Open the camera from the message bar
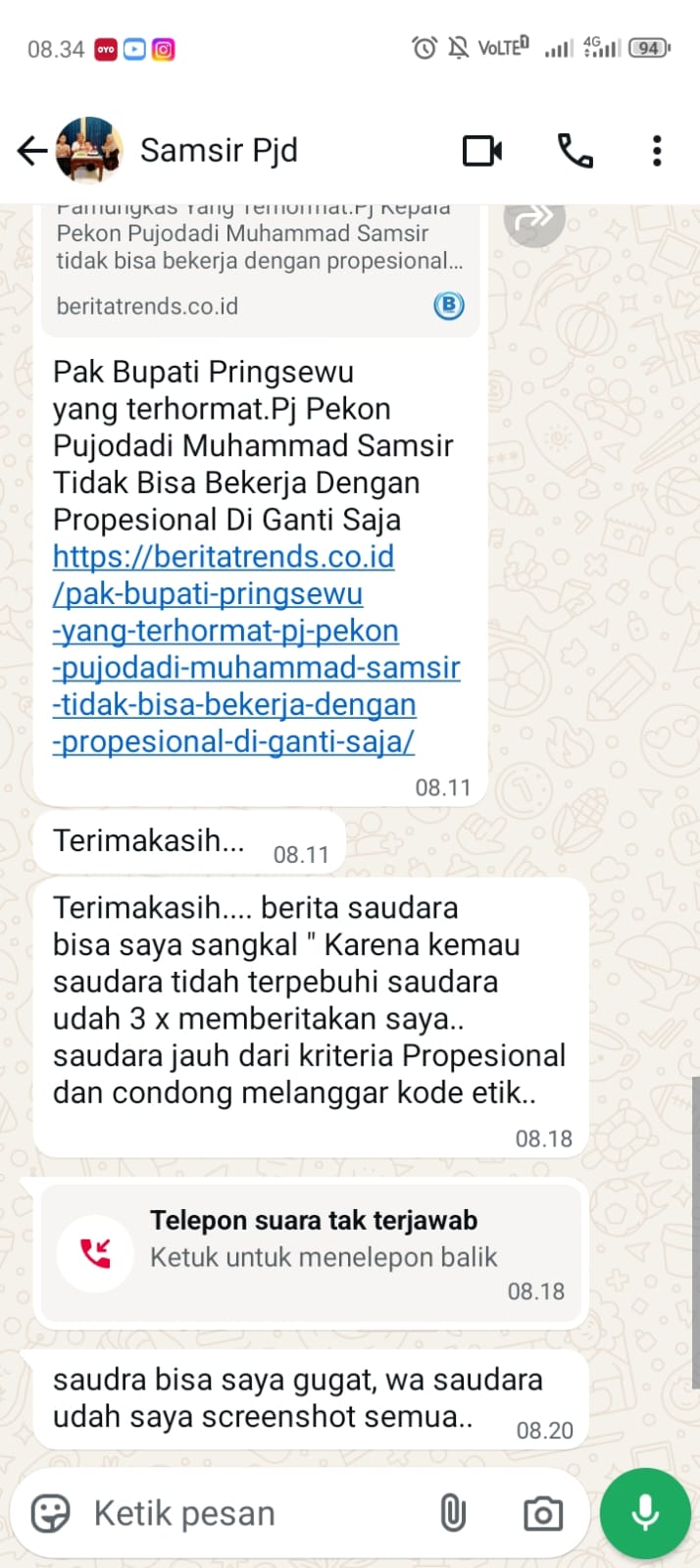Screen dimensions: 700x1568 542,1513
